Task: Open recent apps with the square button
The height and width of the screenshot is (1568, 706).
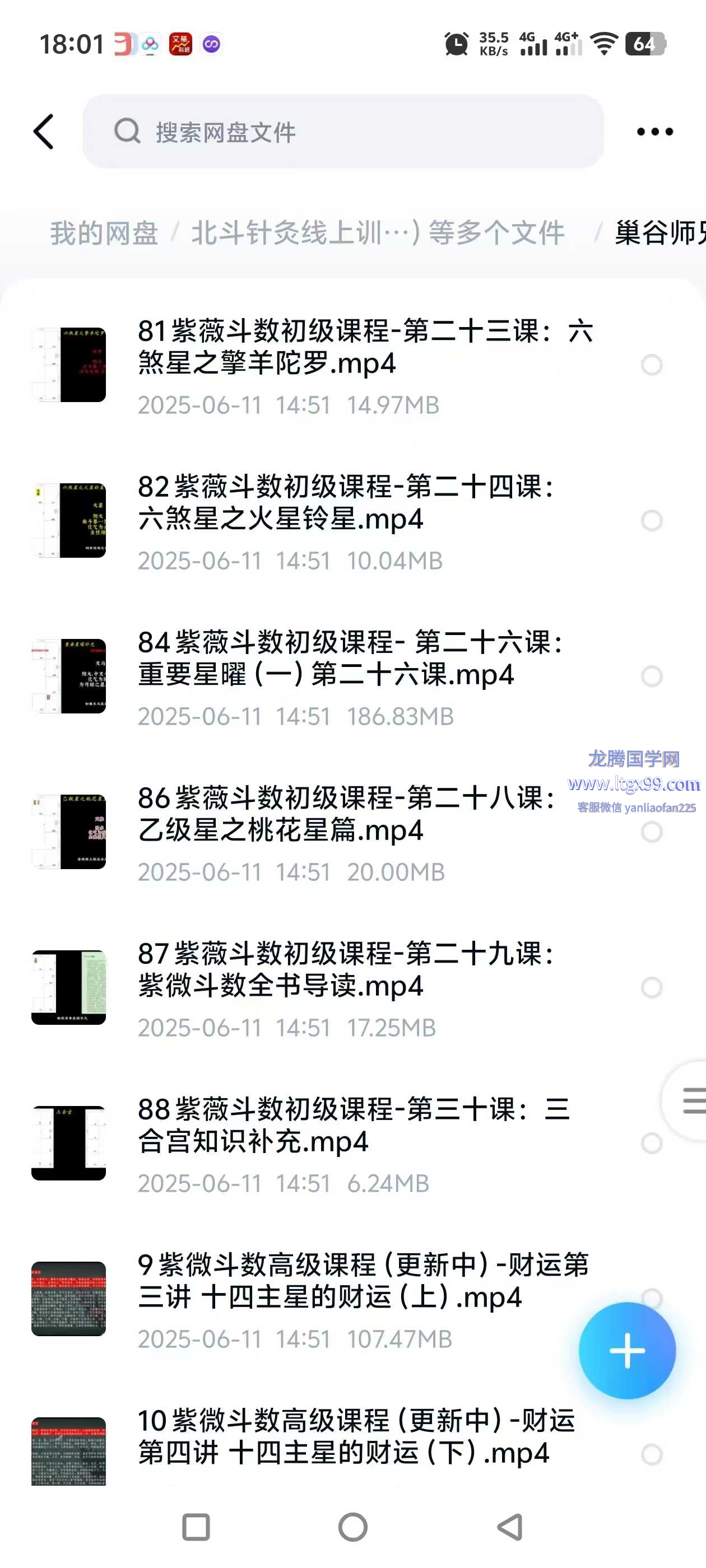Action: 196,1527
